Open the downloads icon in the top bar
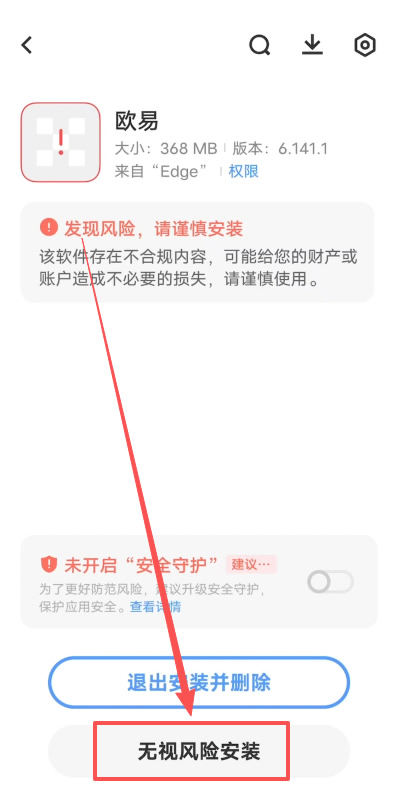This screenshot has width=400, height=804. coord(312,45)
